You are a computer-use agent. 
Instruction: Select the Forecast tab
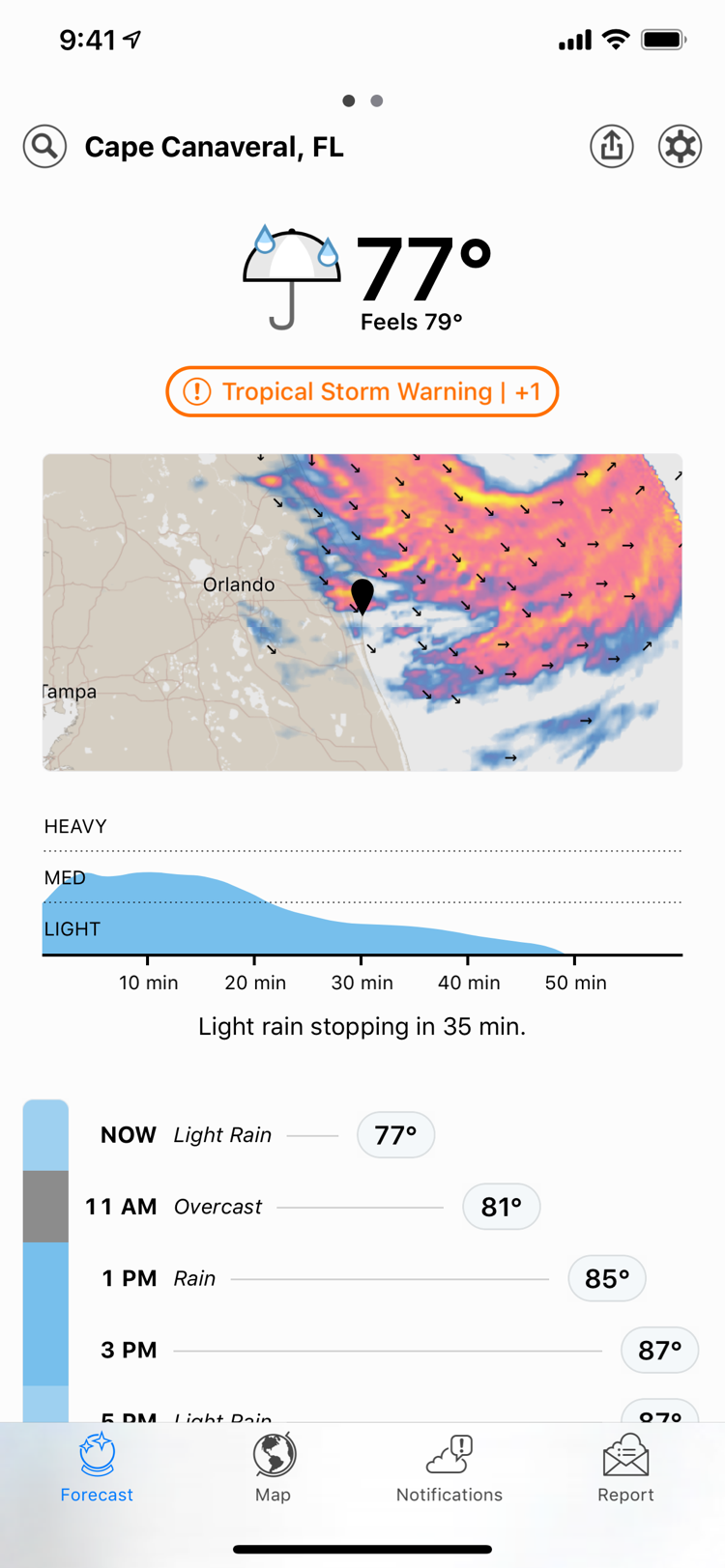tap(97, 1468)
